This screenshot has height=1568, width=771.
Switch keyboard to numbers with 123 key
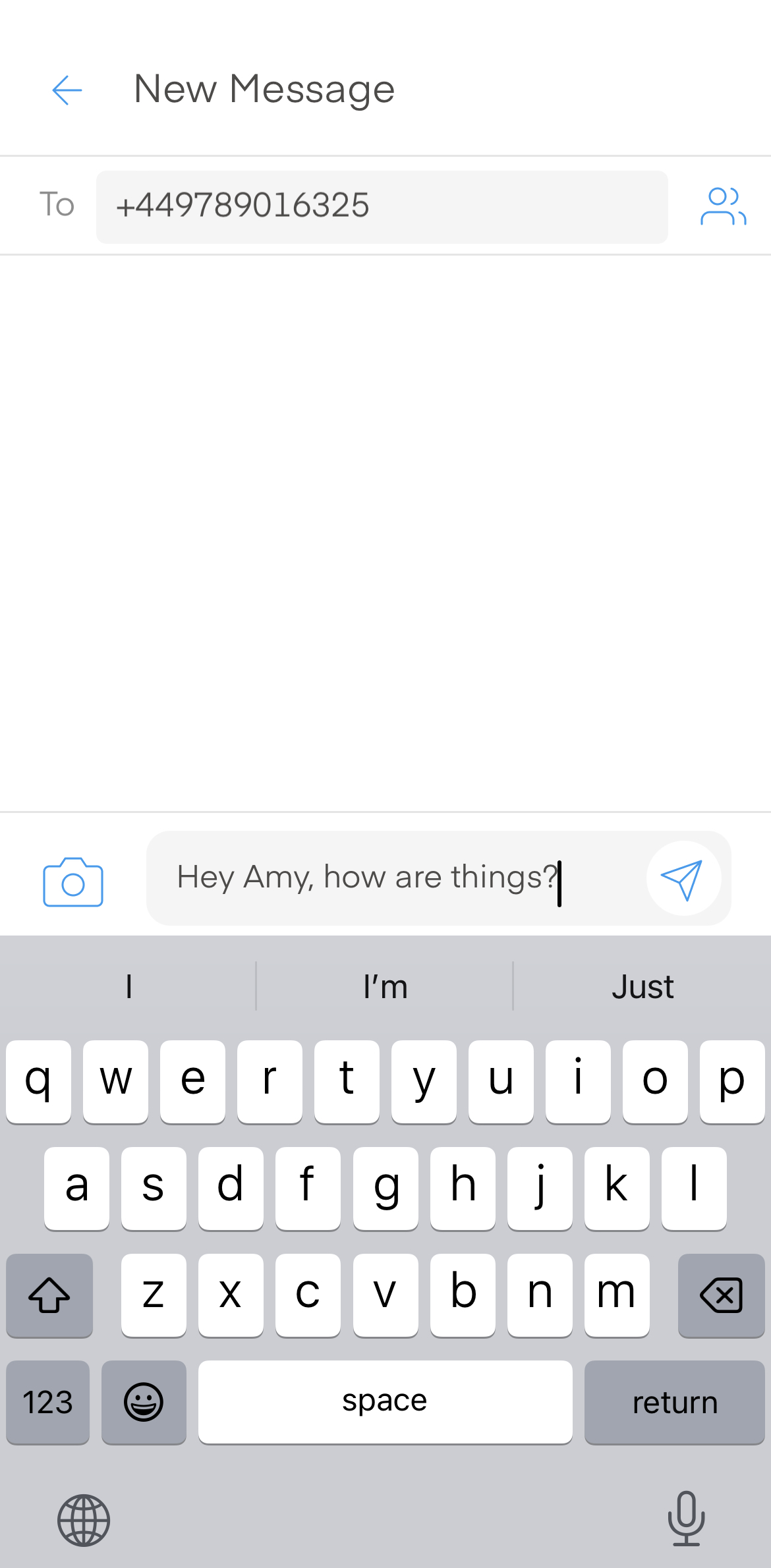[47, 1402]
